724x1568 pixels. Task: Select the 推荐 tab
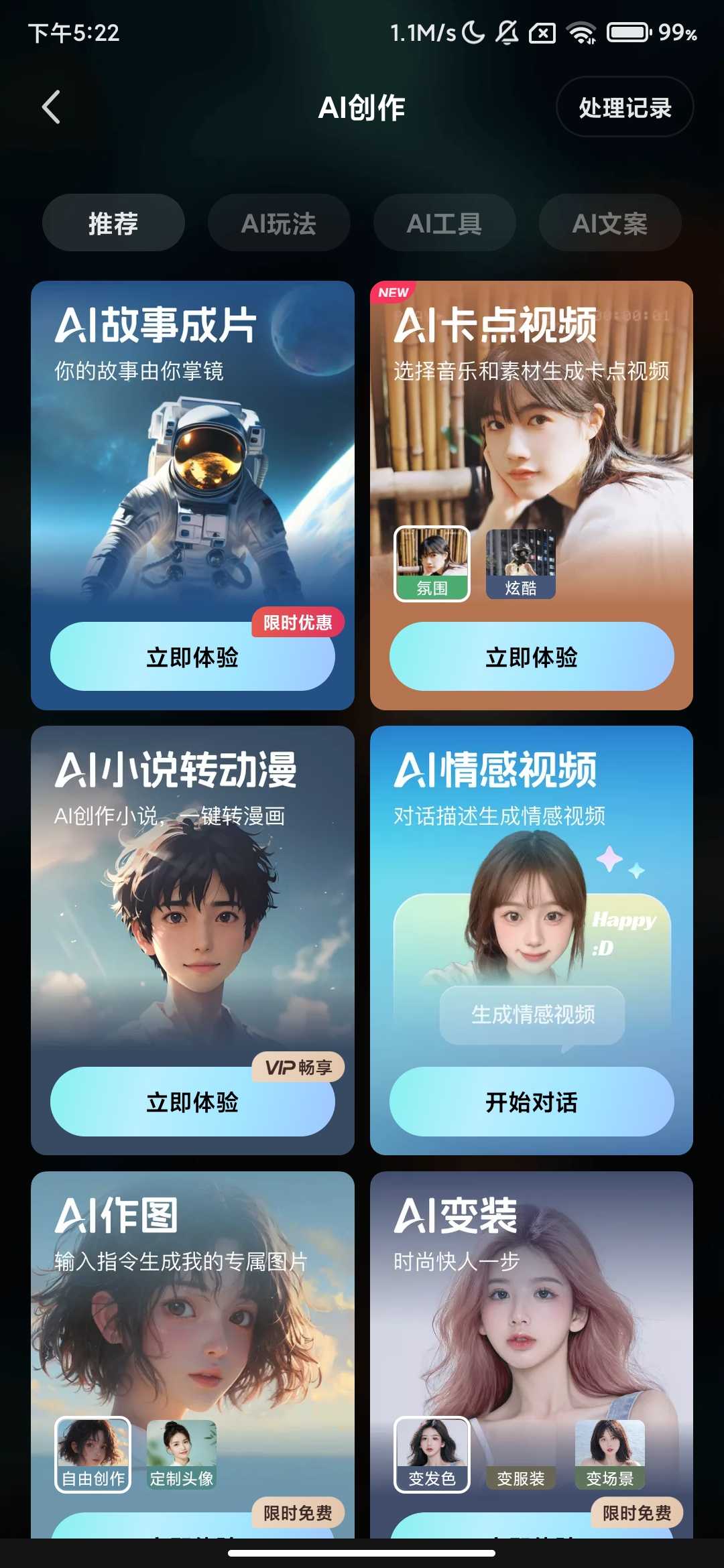tap(113, 223)
